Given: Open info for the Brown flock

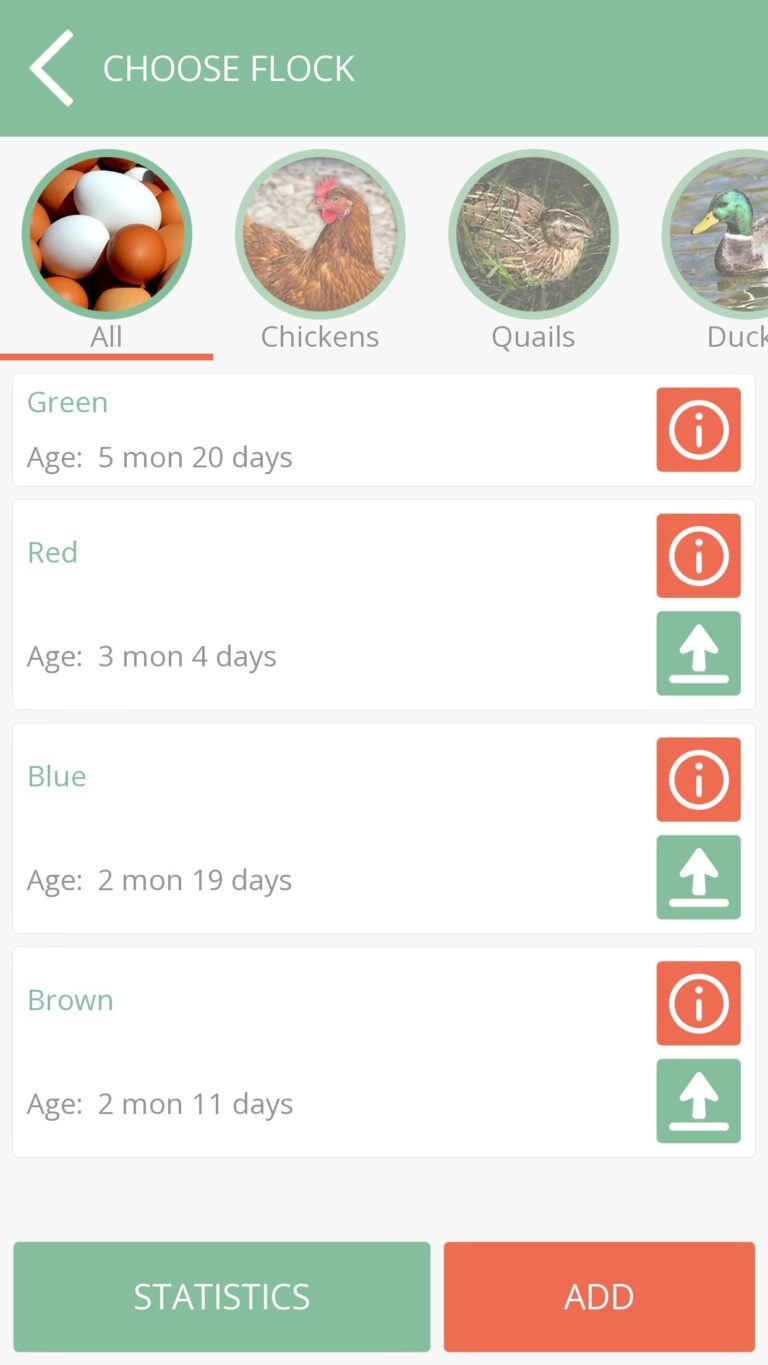Looking at the screenshot, I should [x=698, y=1003].
